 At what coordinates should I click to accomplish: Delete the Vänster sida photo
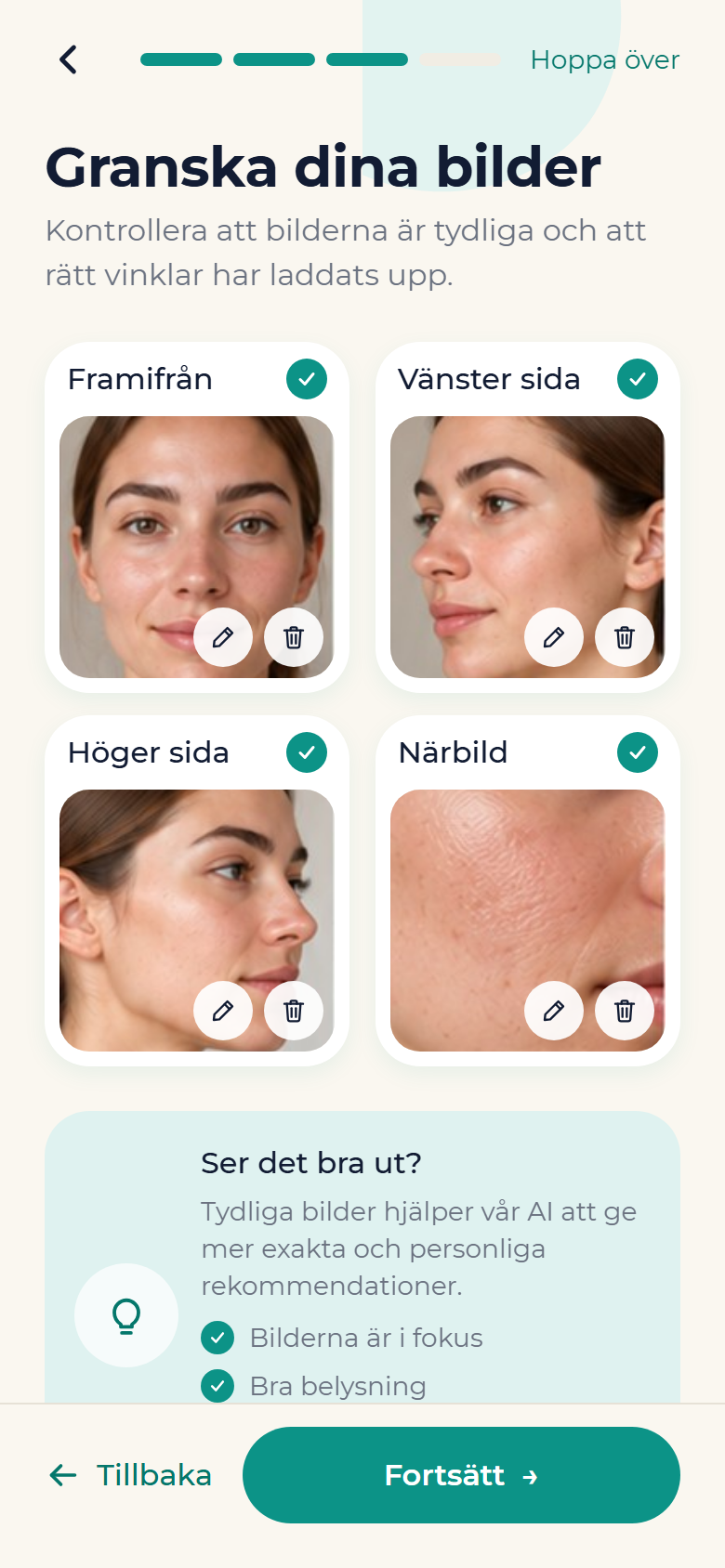(x=625, y=637)
